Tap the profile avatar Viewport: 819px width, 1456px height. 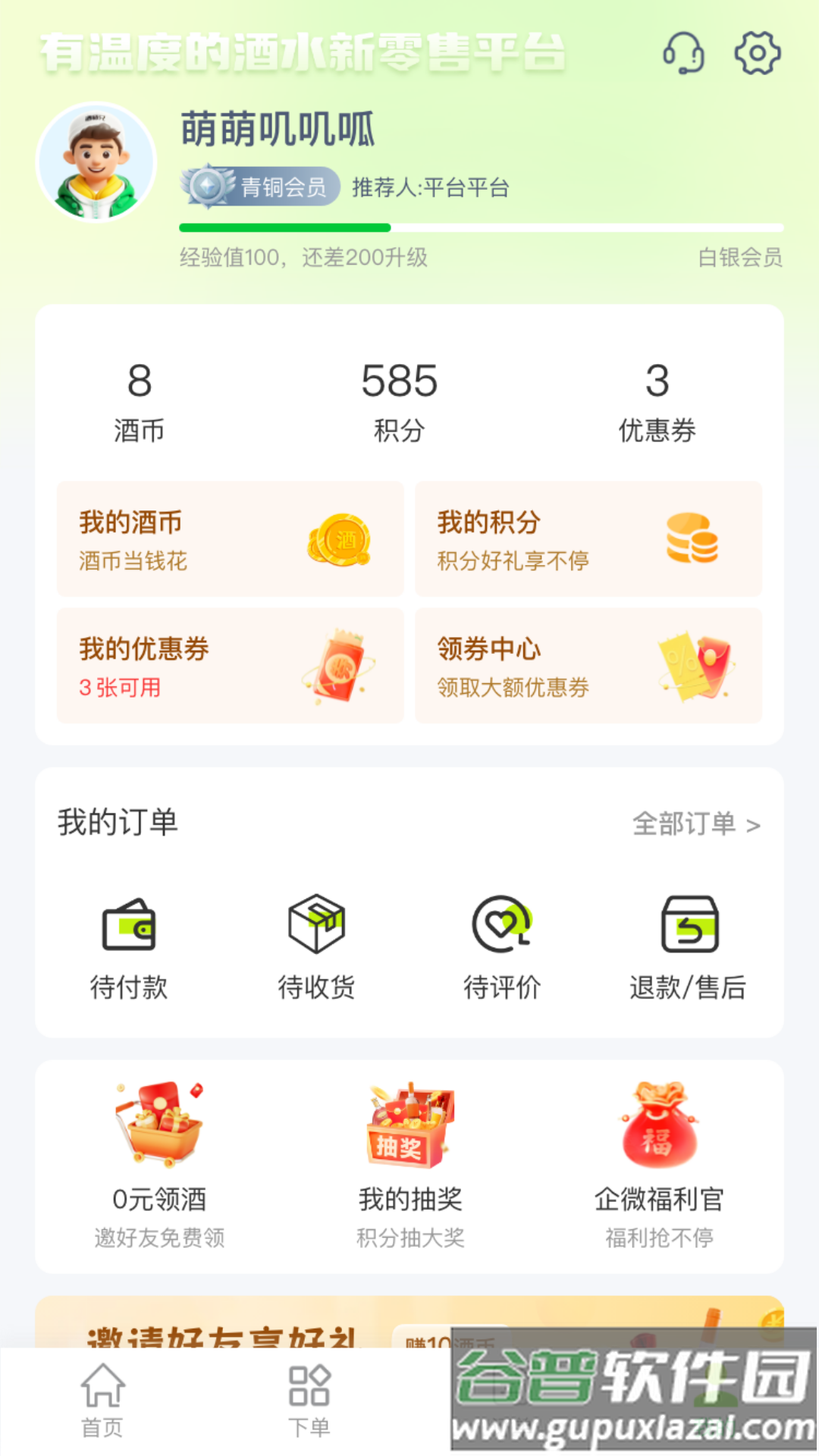(96, 162)
